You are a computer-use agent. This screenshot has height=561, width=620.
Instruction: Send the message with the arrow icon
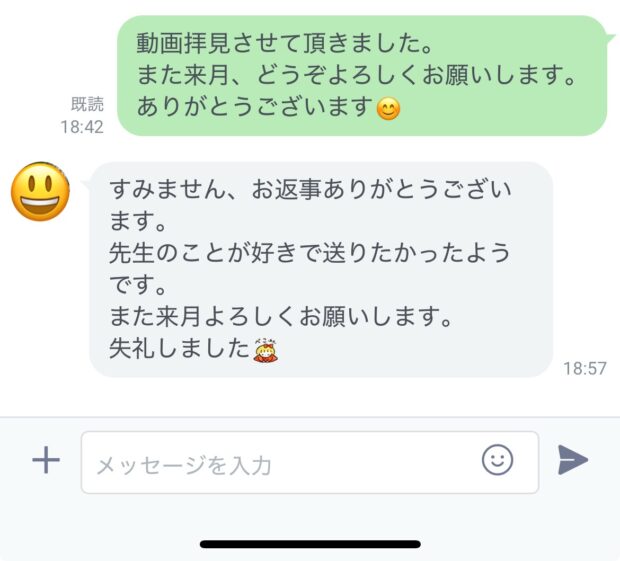[573, 460]
